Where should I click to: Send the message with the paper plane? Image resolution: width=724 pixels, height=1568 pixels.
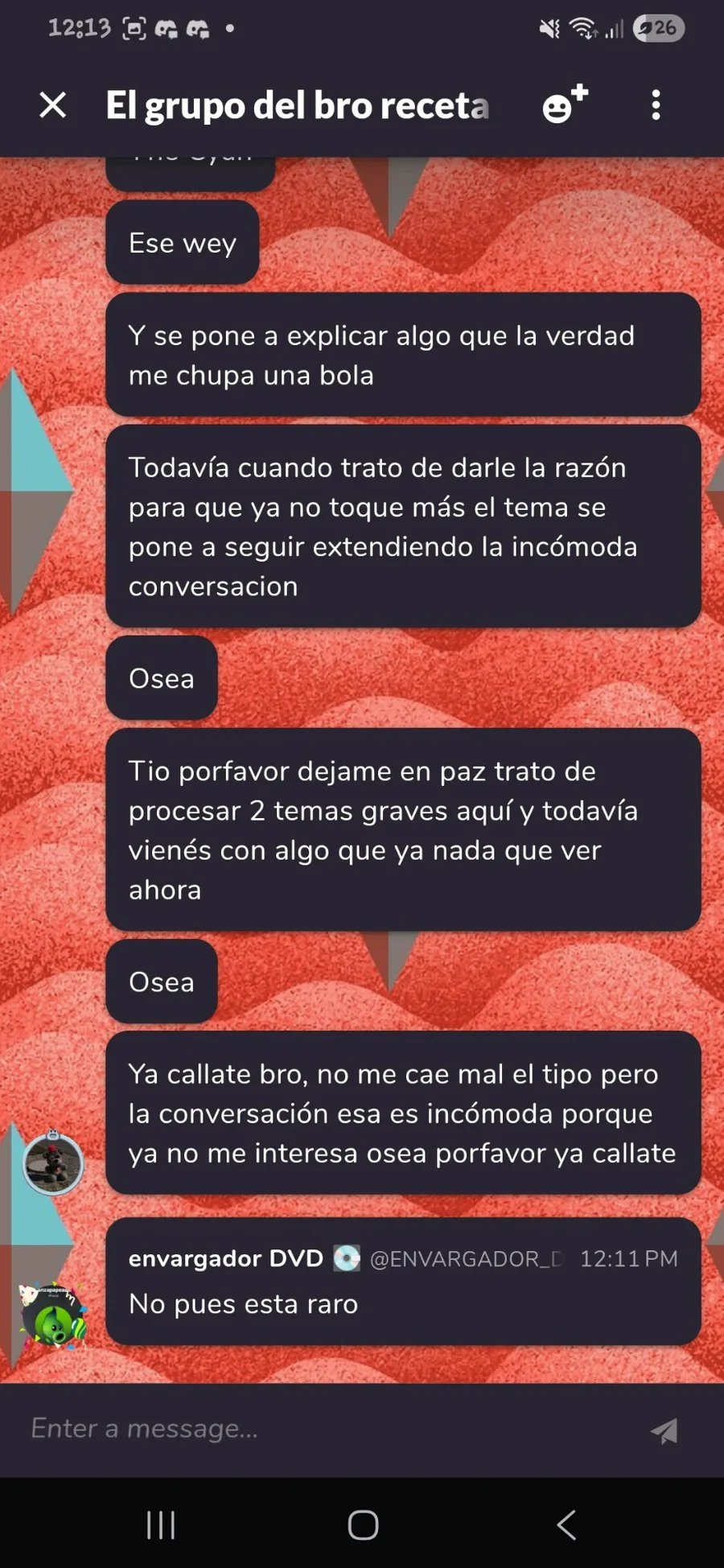tap(664, 1430)
